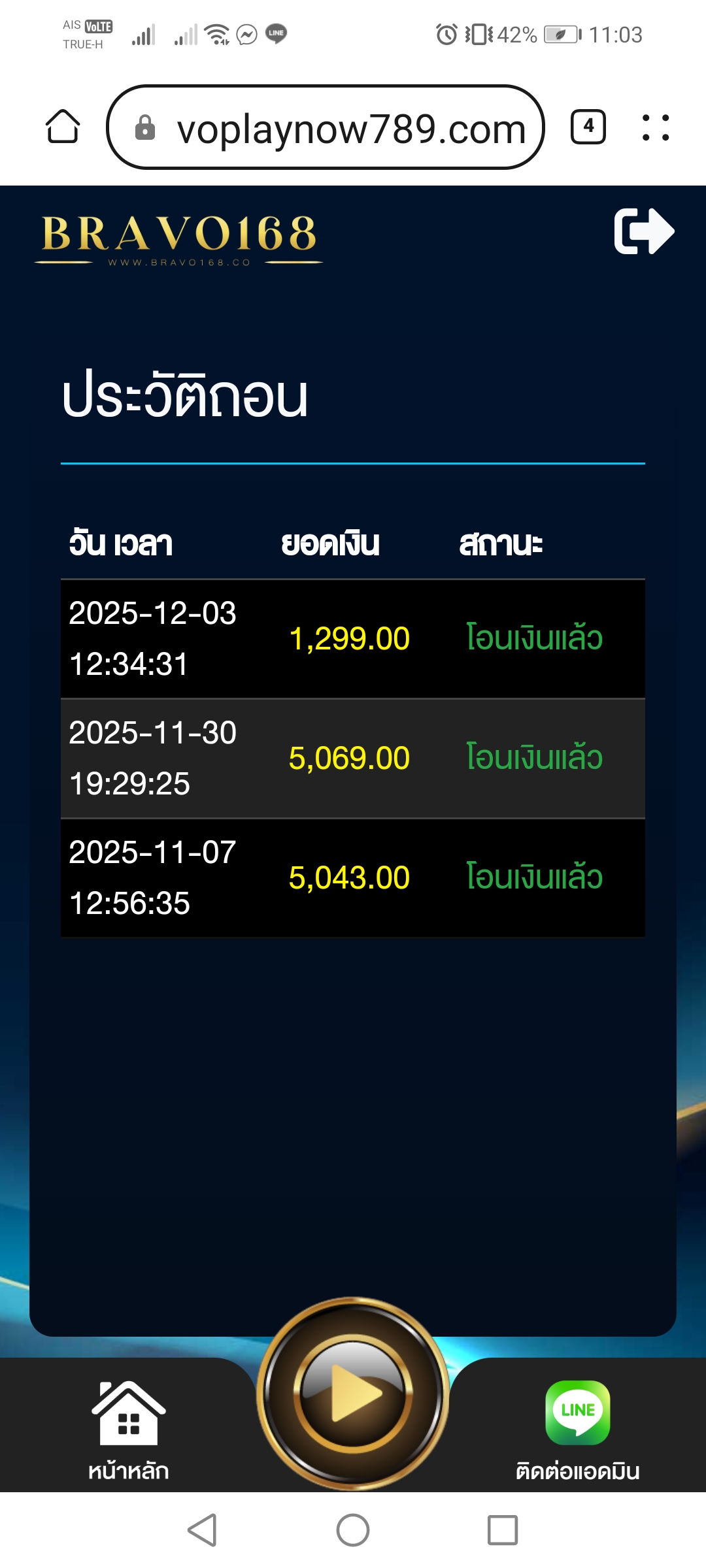Open the browser tabs switcher
This screenshot has width=706, height=1568.
(x=588, y=127)
